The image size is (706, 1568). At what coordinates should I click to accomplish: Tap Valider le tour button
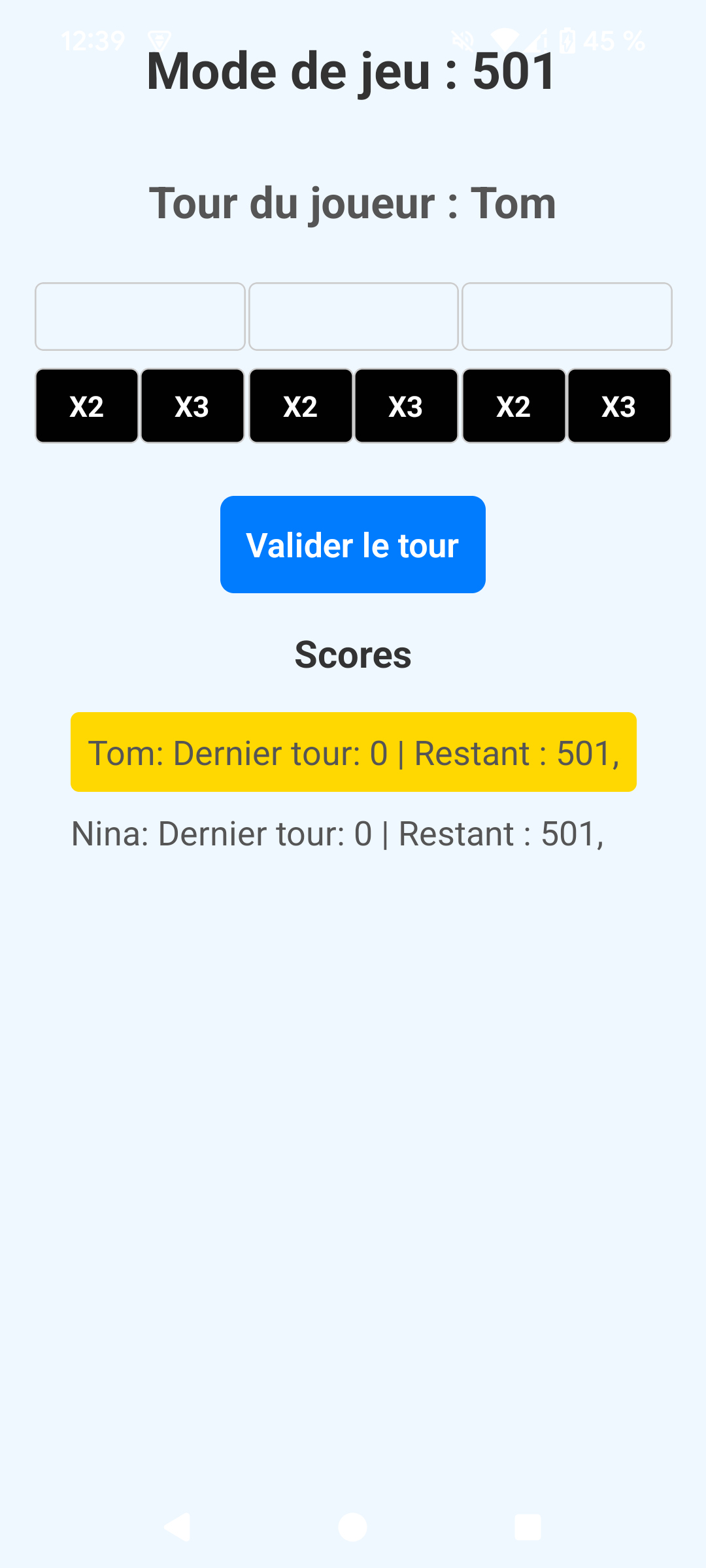click(353, 544)
